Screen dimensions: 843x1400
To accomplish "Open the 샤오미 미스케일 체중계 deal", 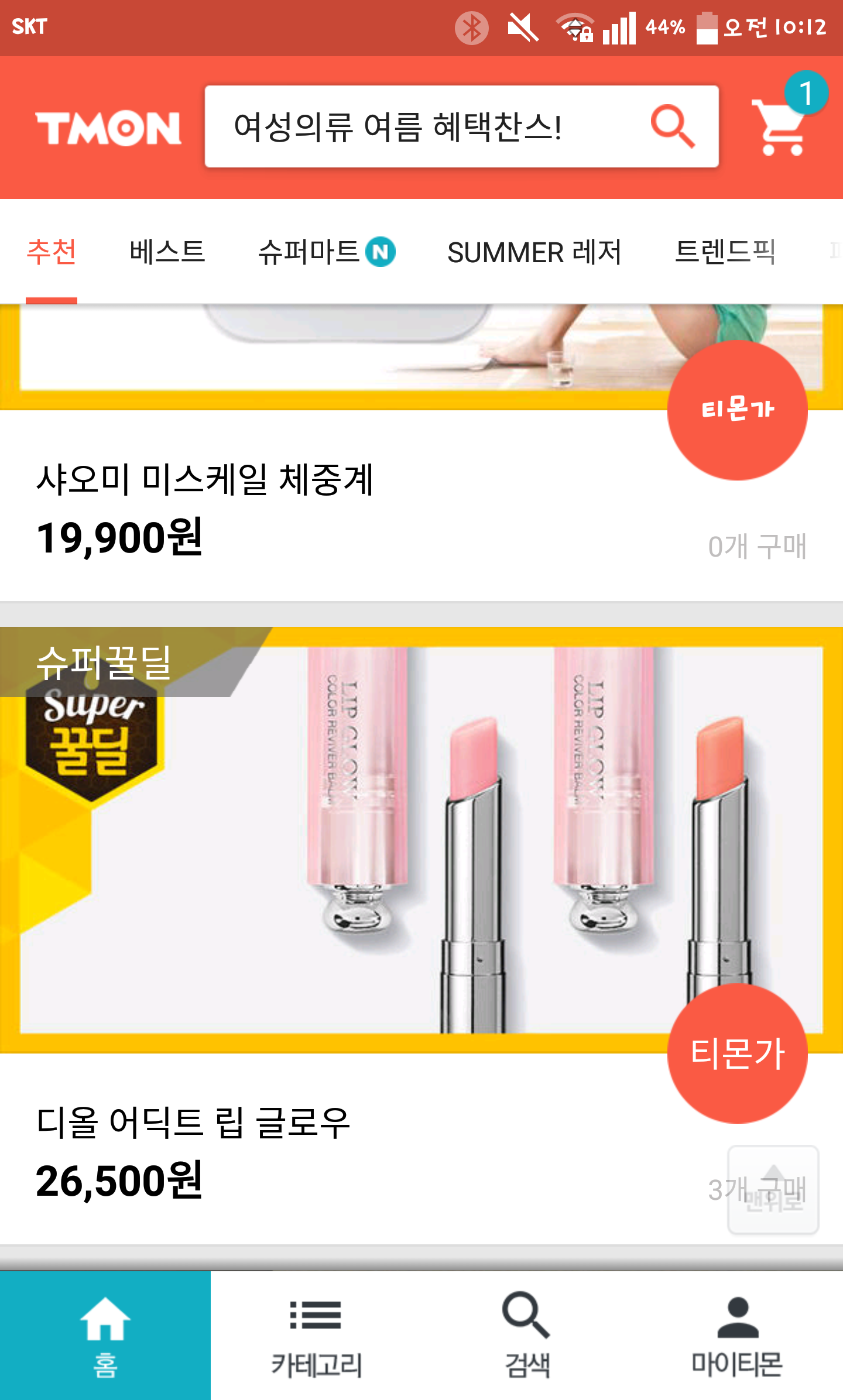I will point(205,480).
